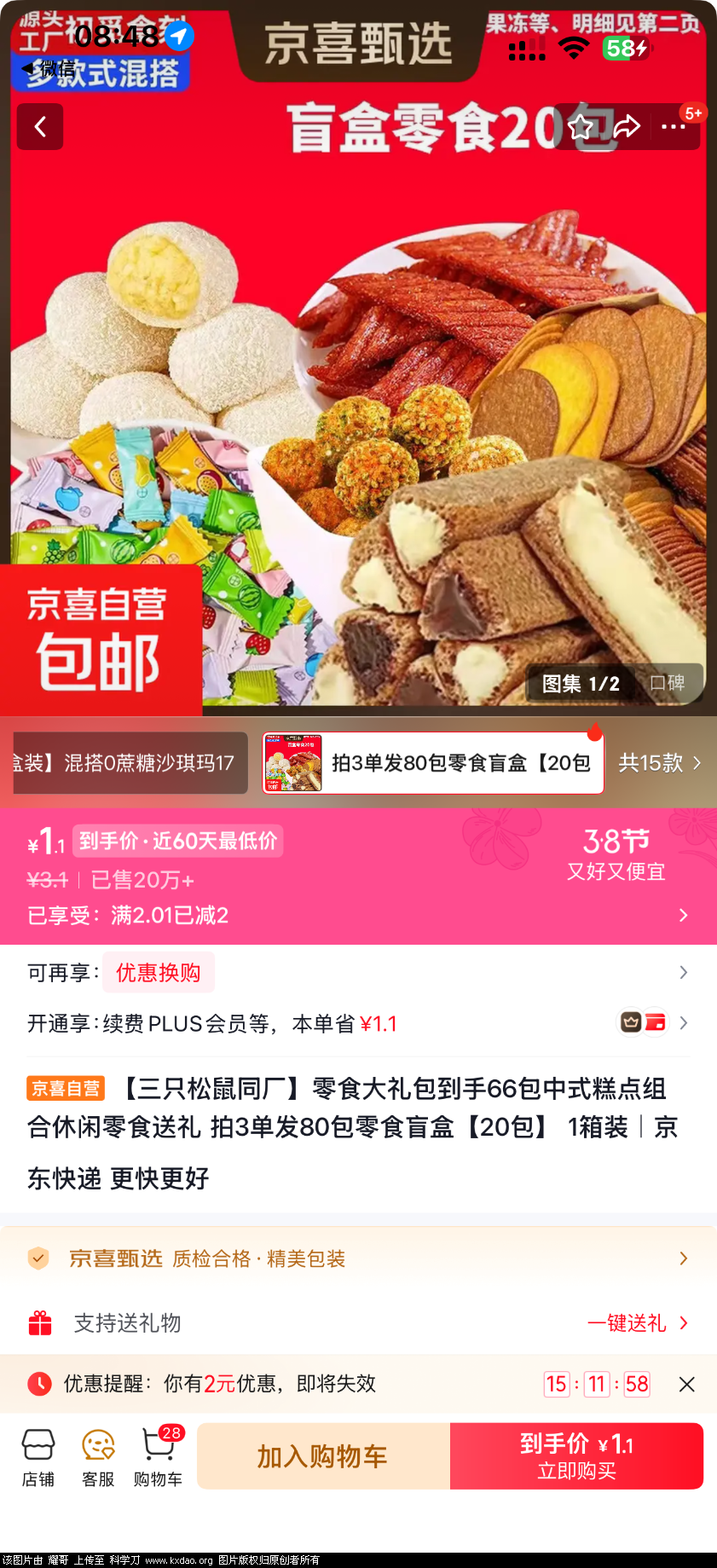Open 京喜甄选 quality guarantee details
Screen dimensions: 717x1568
[358, 1258]
